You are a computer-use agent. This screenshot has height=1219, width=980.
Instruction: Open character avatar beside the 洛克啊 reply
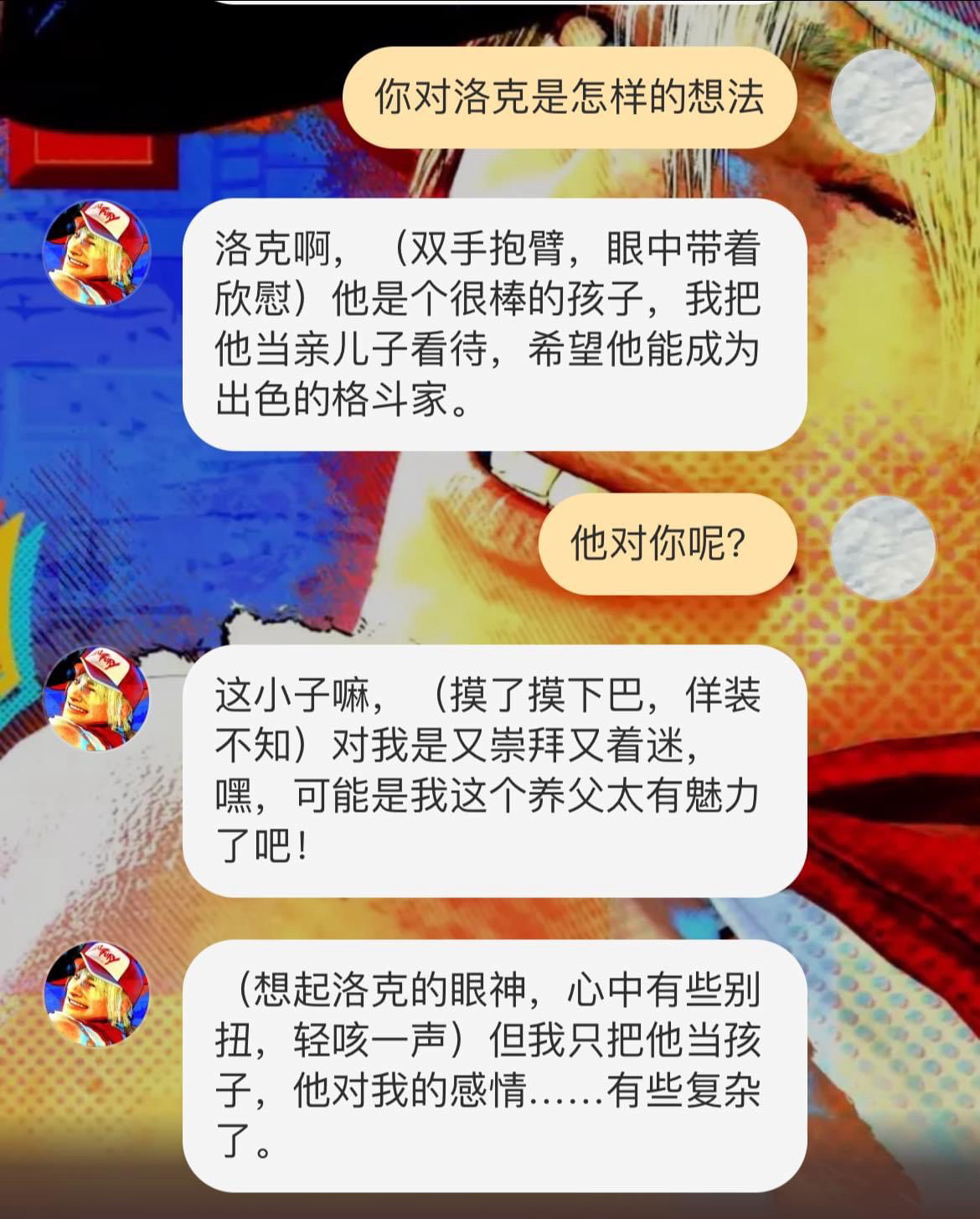[96, 251]
